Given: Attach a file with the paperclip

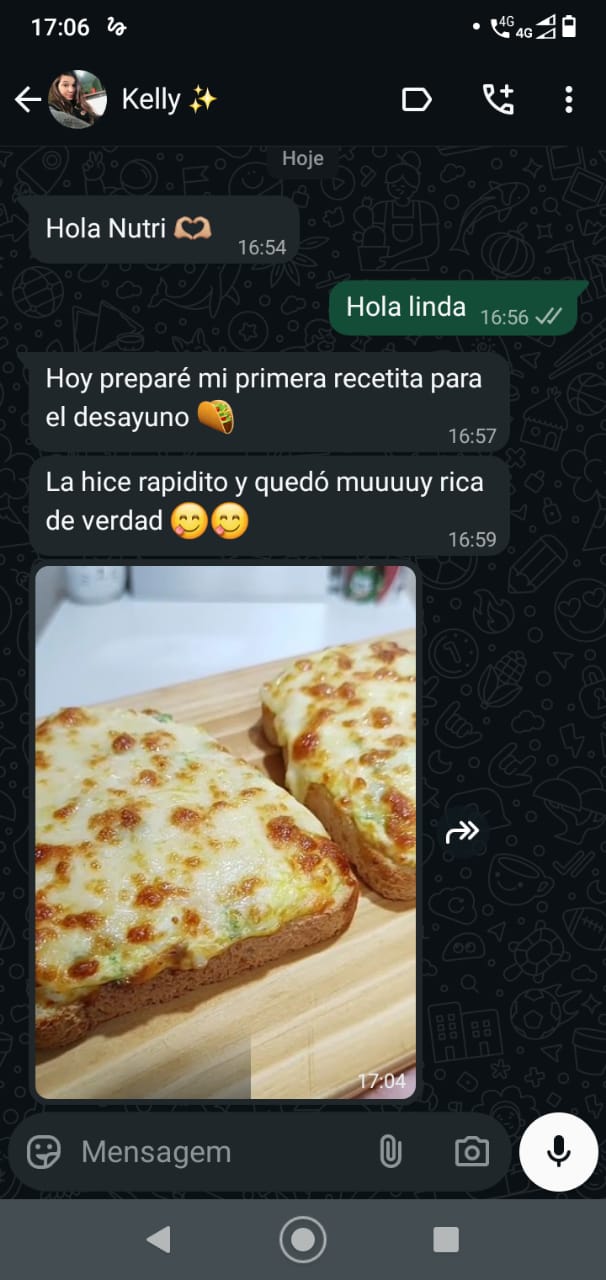Looking at the screenshot, I should tap(390, 1152).
